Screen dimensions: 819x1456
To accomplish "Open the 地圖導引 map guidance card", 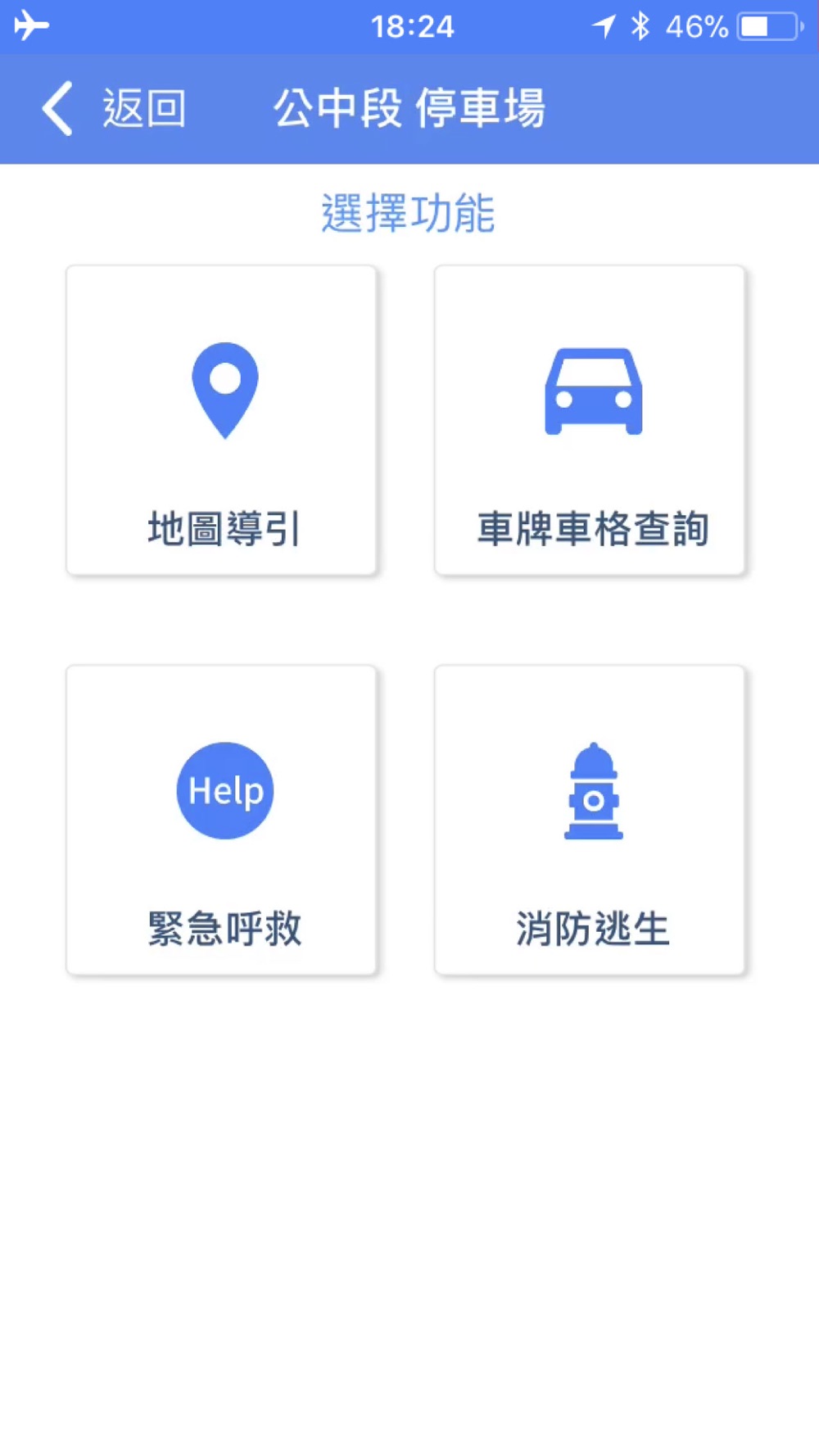I will point(221,420).
